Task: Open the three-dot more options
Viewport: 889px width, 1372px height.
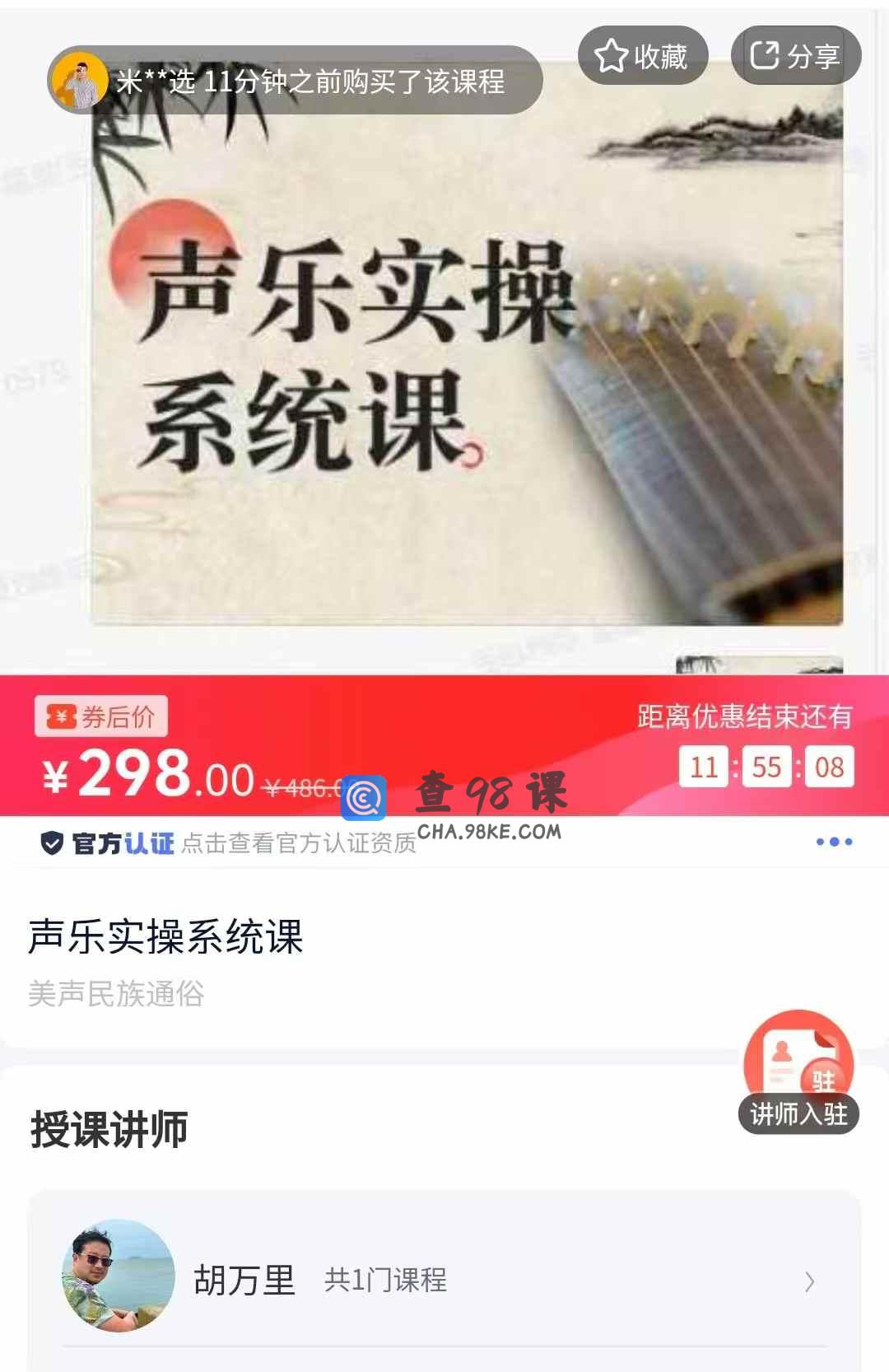Action: click(834, 842)
